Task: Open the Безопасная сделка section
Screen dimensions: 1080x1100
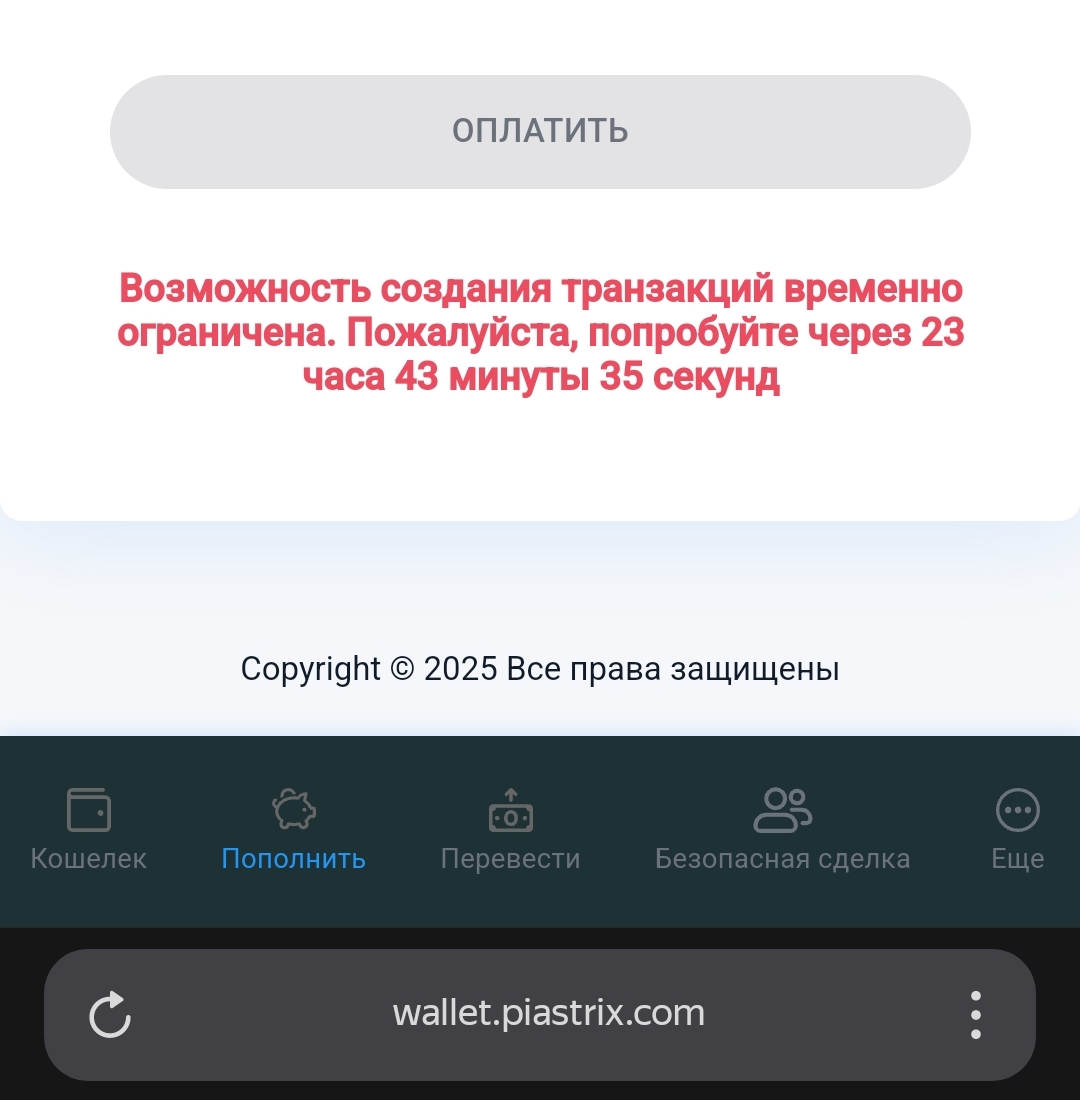Action: (782, 829)
